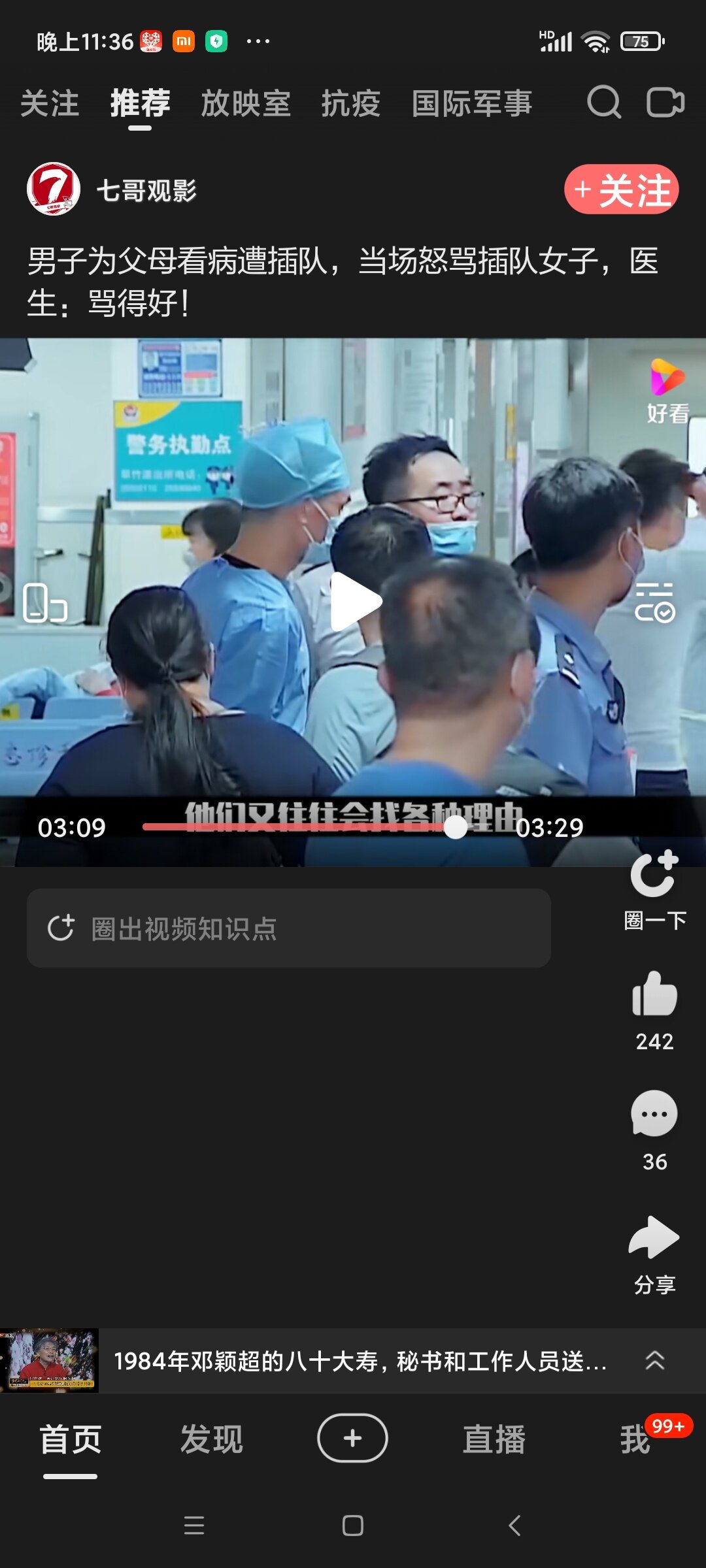706x1568 pixels.
Task: Open 七哥观影 profile avatar
Action: coord(54,189)
